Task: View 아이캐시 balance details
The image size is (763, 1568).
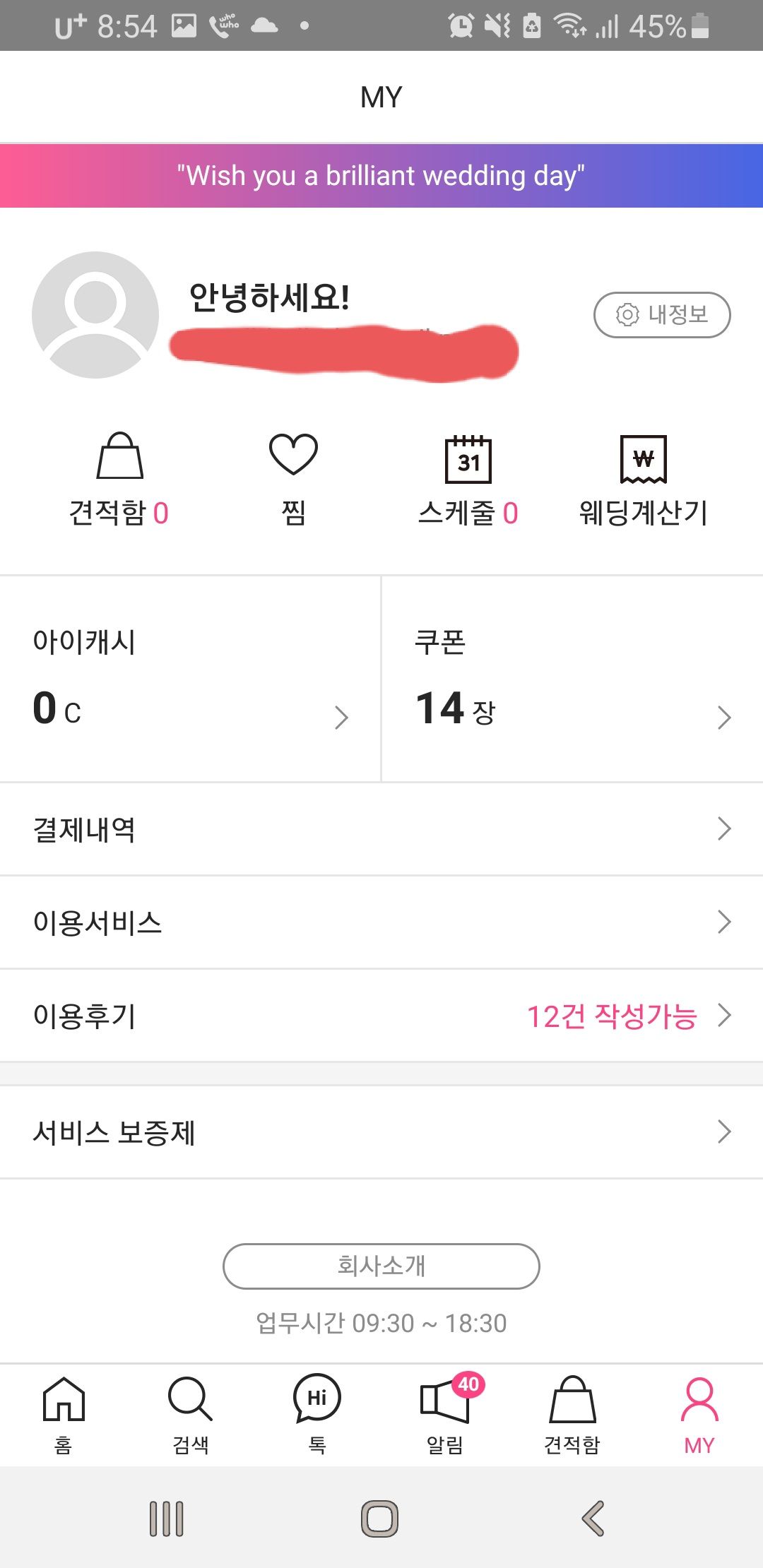Action: point(190,679)
